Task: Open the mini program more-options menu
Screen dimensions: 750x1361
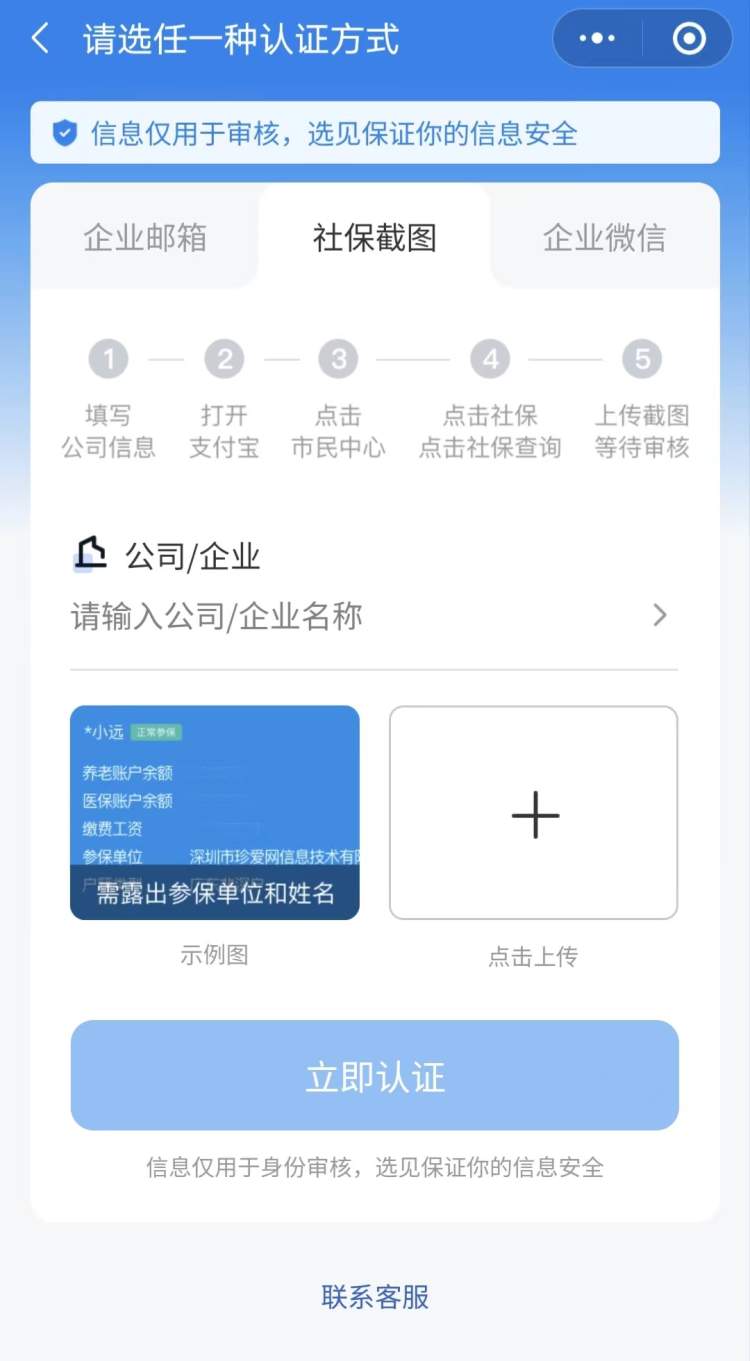Action: tap(597, 39)
